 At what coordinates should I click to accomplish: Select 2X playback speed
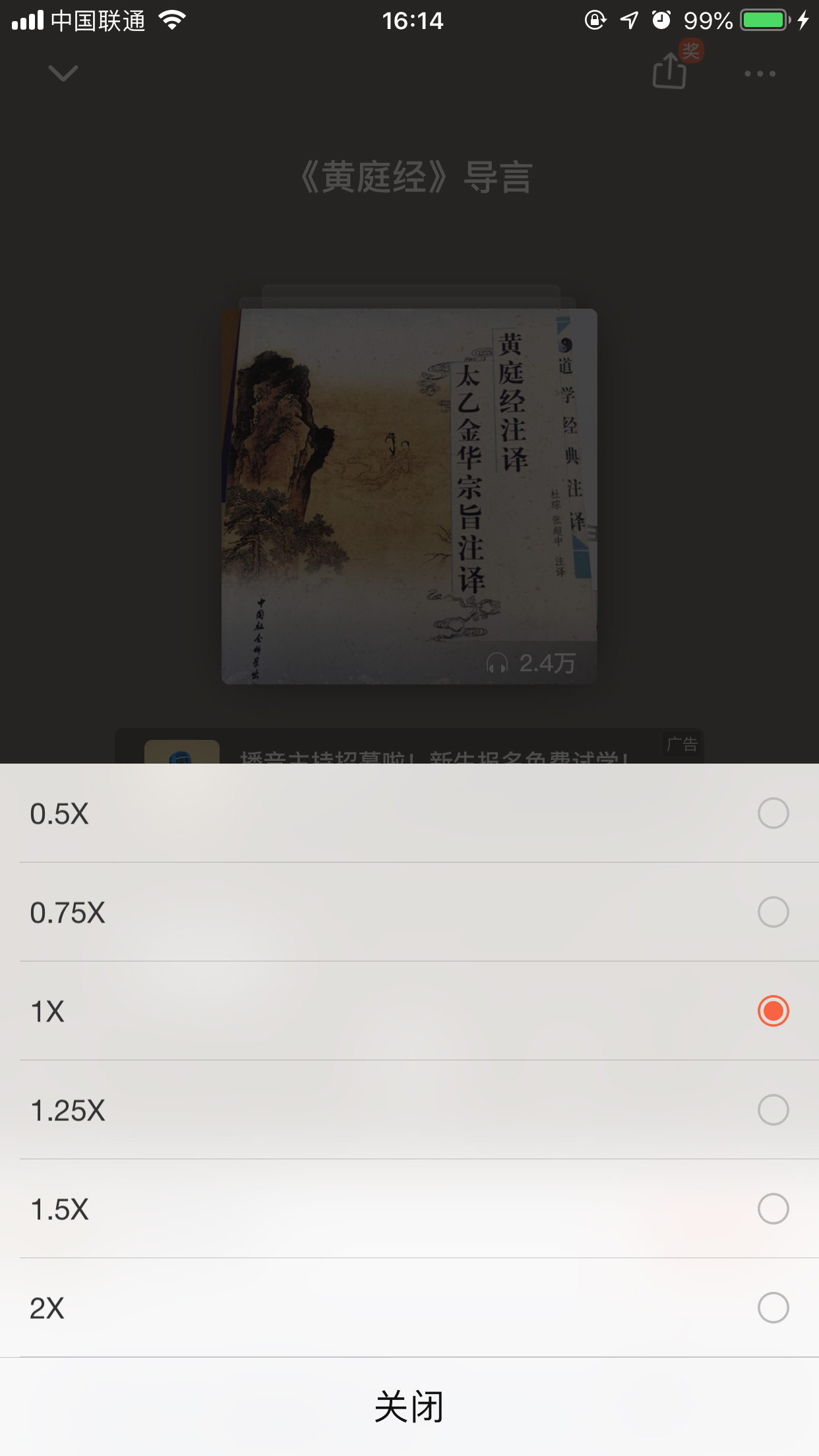tap(409, 1308)
